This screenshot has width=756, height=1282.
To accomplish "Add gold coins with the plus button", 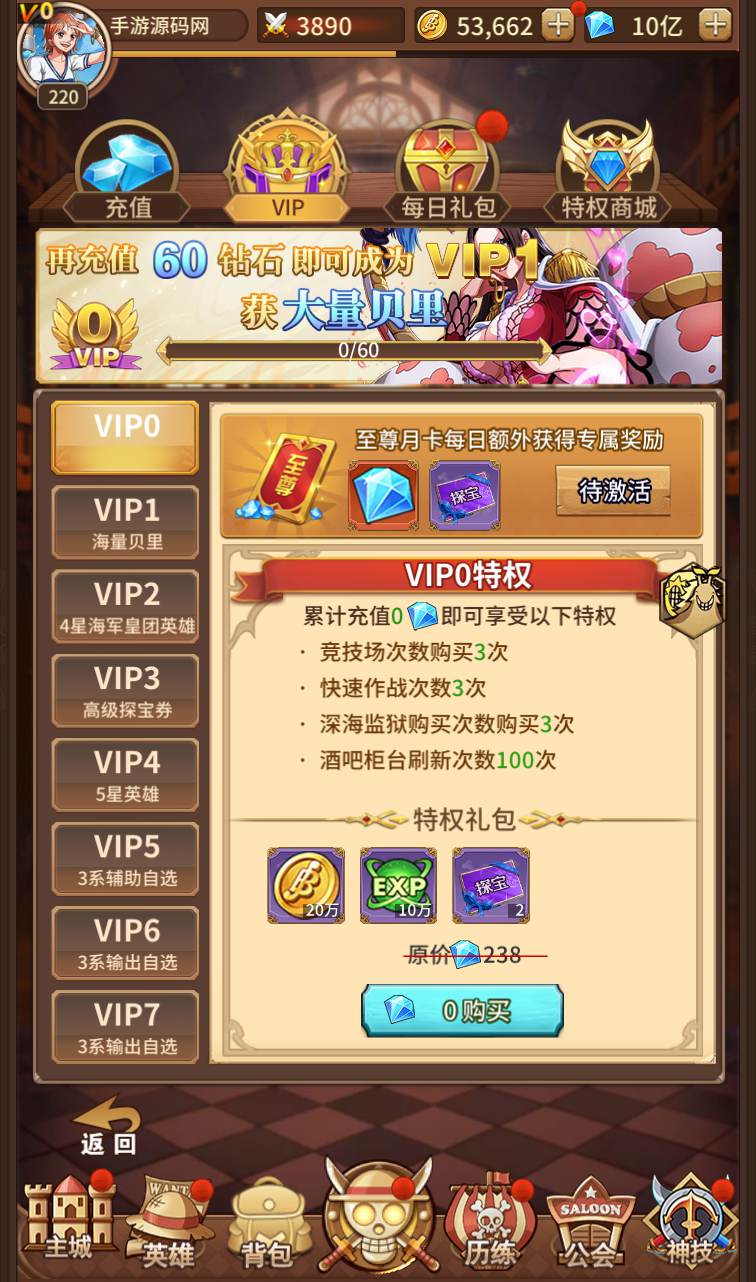I will (x=558, y=25).
